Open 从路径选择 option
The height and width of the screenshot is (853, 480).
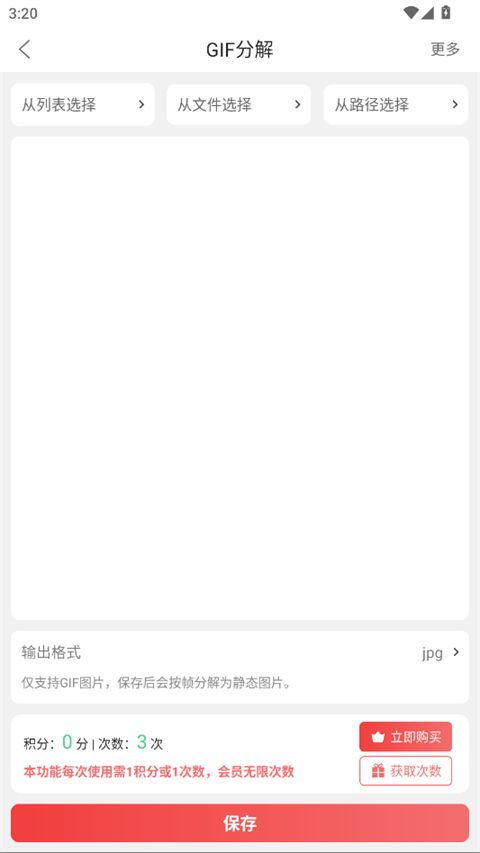(x=396, y=104)
